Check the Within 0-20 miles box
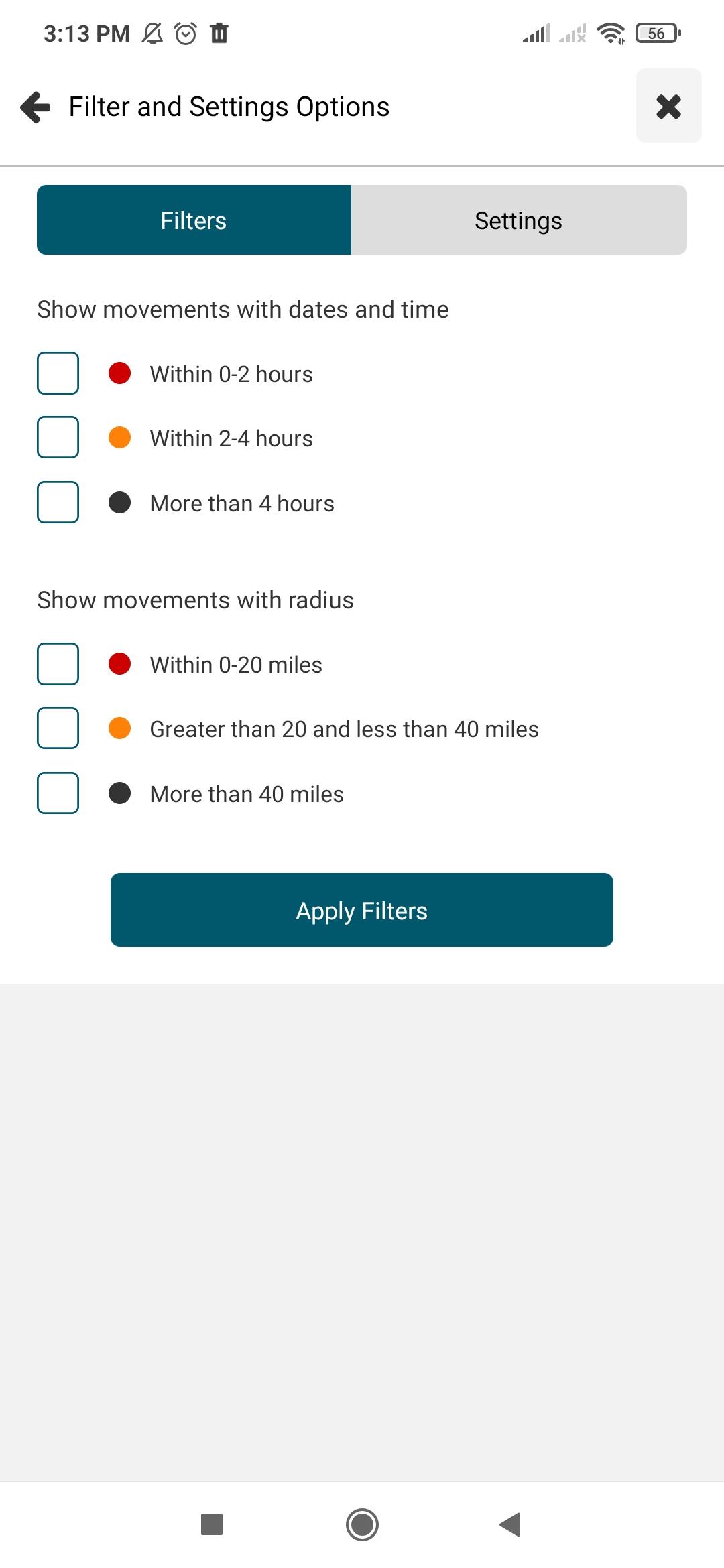This screenshot has width=724, height=1568. tap(58, 664)
